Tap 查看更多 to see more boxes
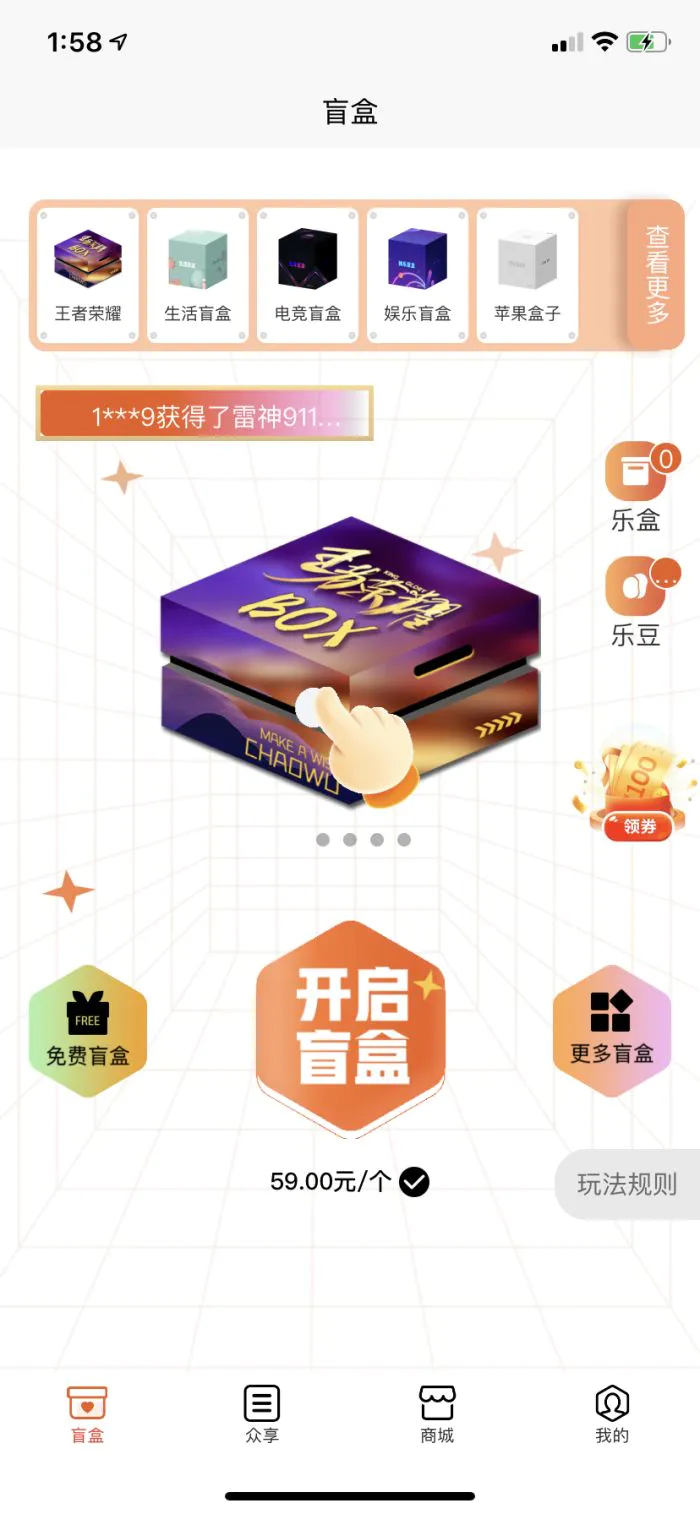700x1514 pixels. coord(656,274)
